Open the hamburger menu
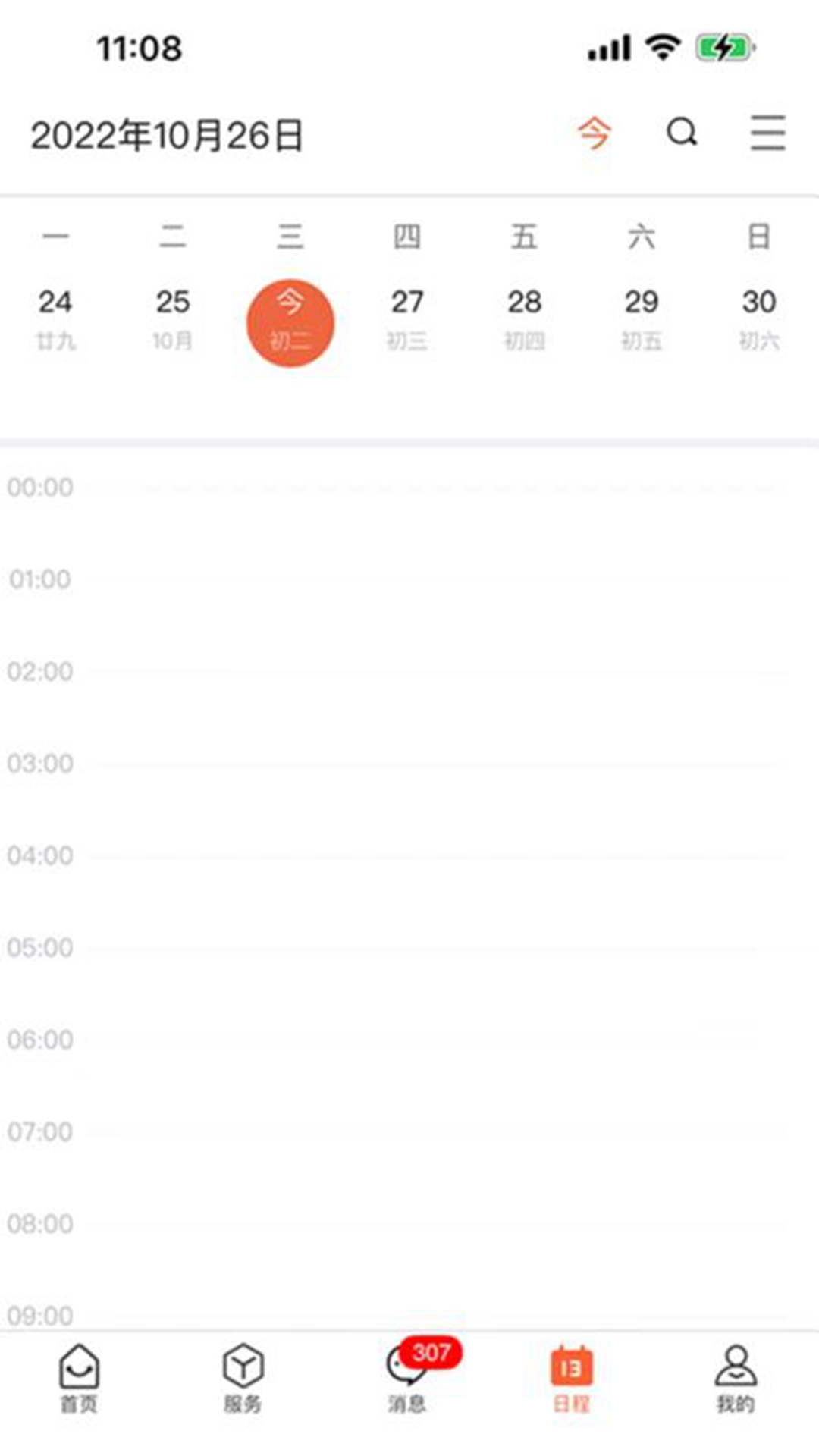Screen dimensions: 819x1456 coord(767,133)
